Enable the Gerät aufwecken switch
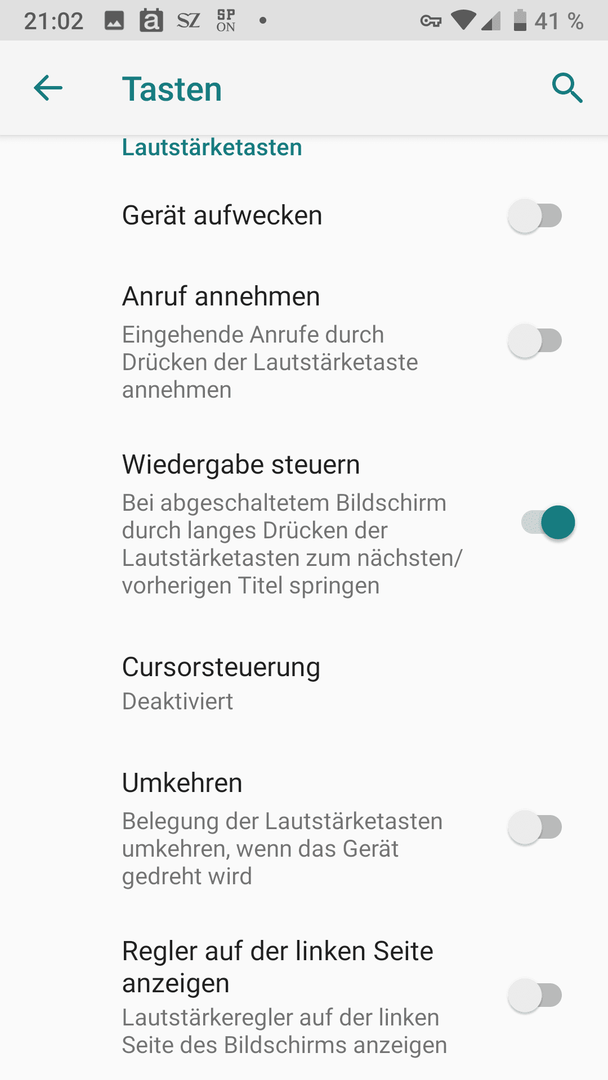The image size is (608, 1080). click(x=535, y=216)
